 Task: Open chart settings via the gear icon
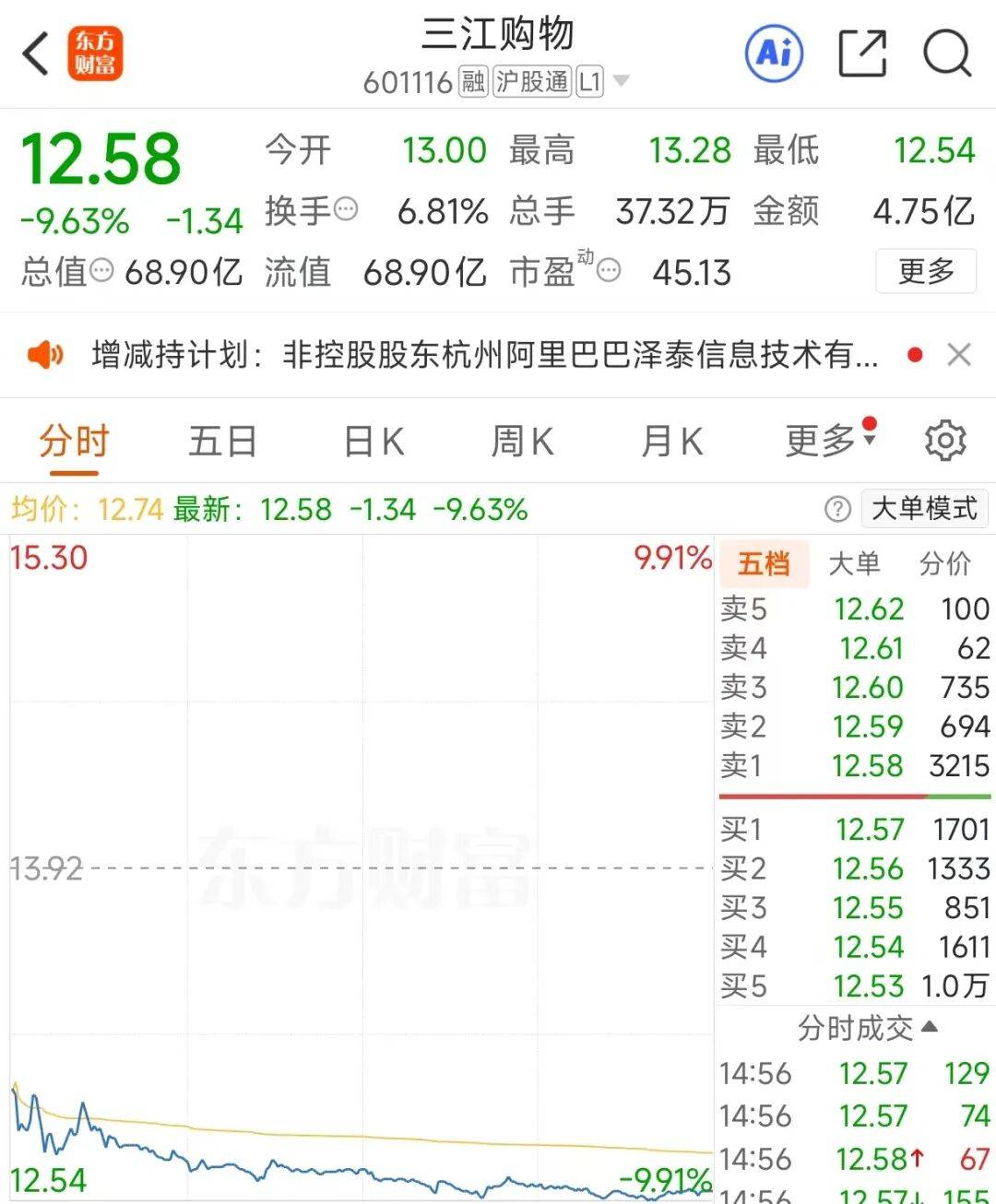coord(944,441)
